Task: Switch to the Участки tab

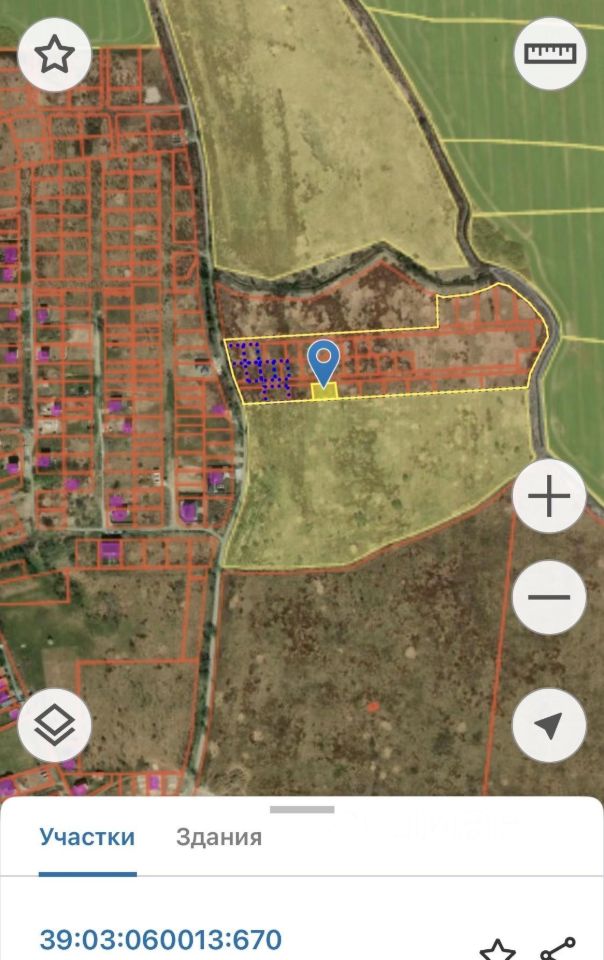Action: click(87, 837)
